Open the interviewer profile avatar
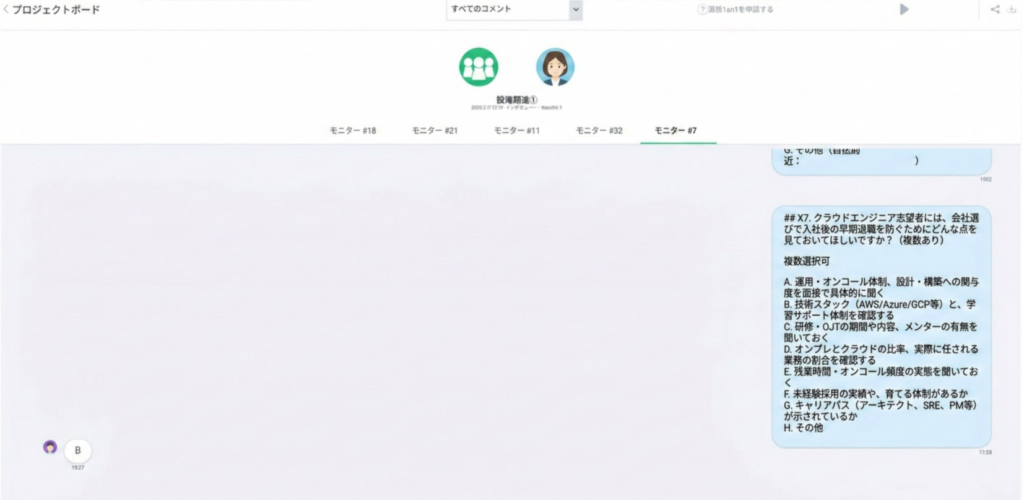 [555, 67]
